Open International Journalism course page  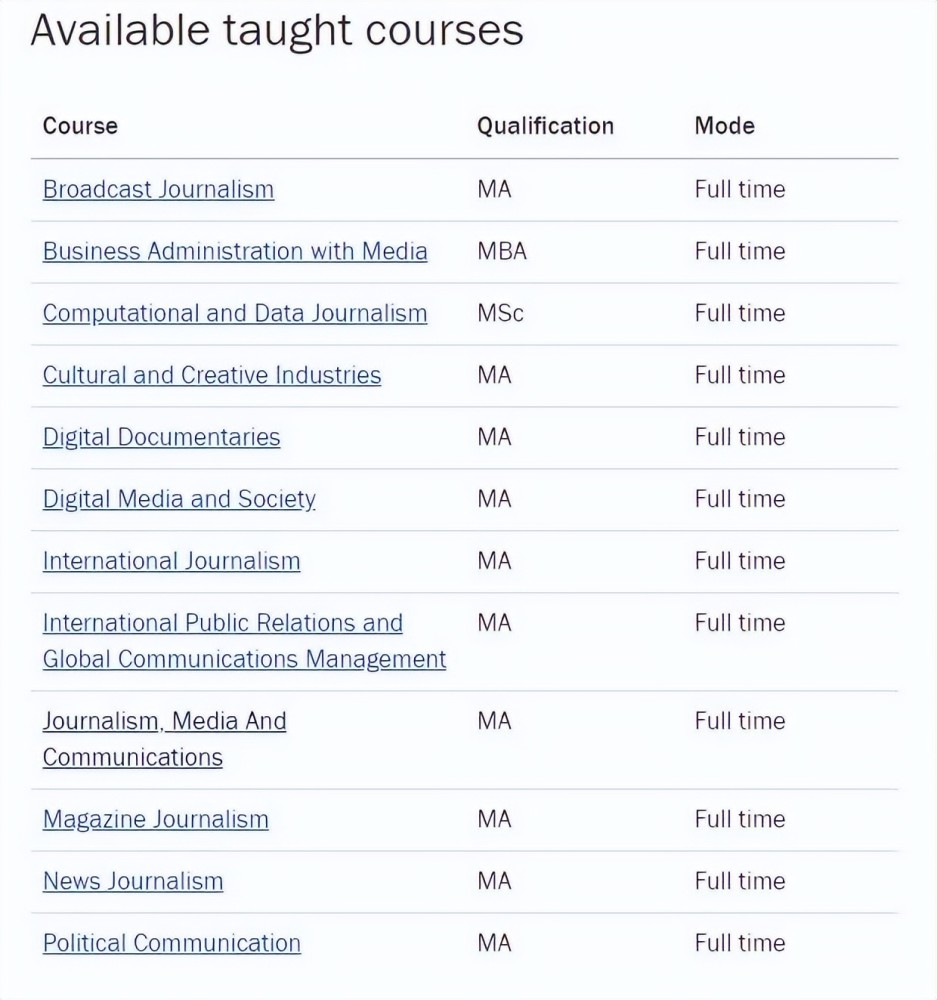[172, 561]
